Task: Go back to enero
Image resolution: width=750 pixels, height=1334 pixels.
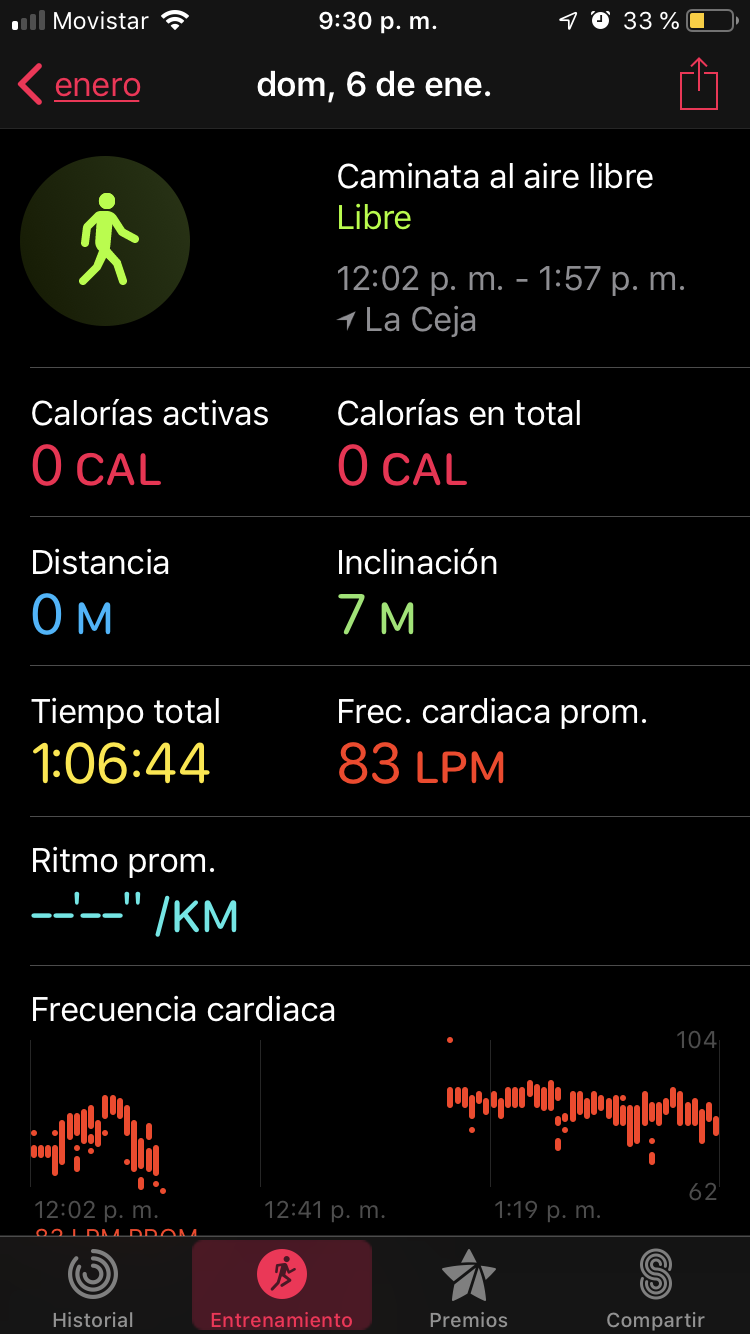Action: click(80, 86)
